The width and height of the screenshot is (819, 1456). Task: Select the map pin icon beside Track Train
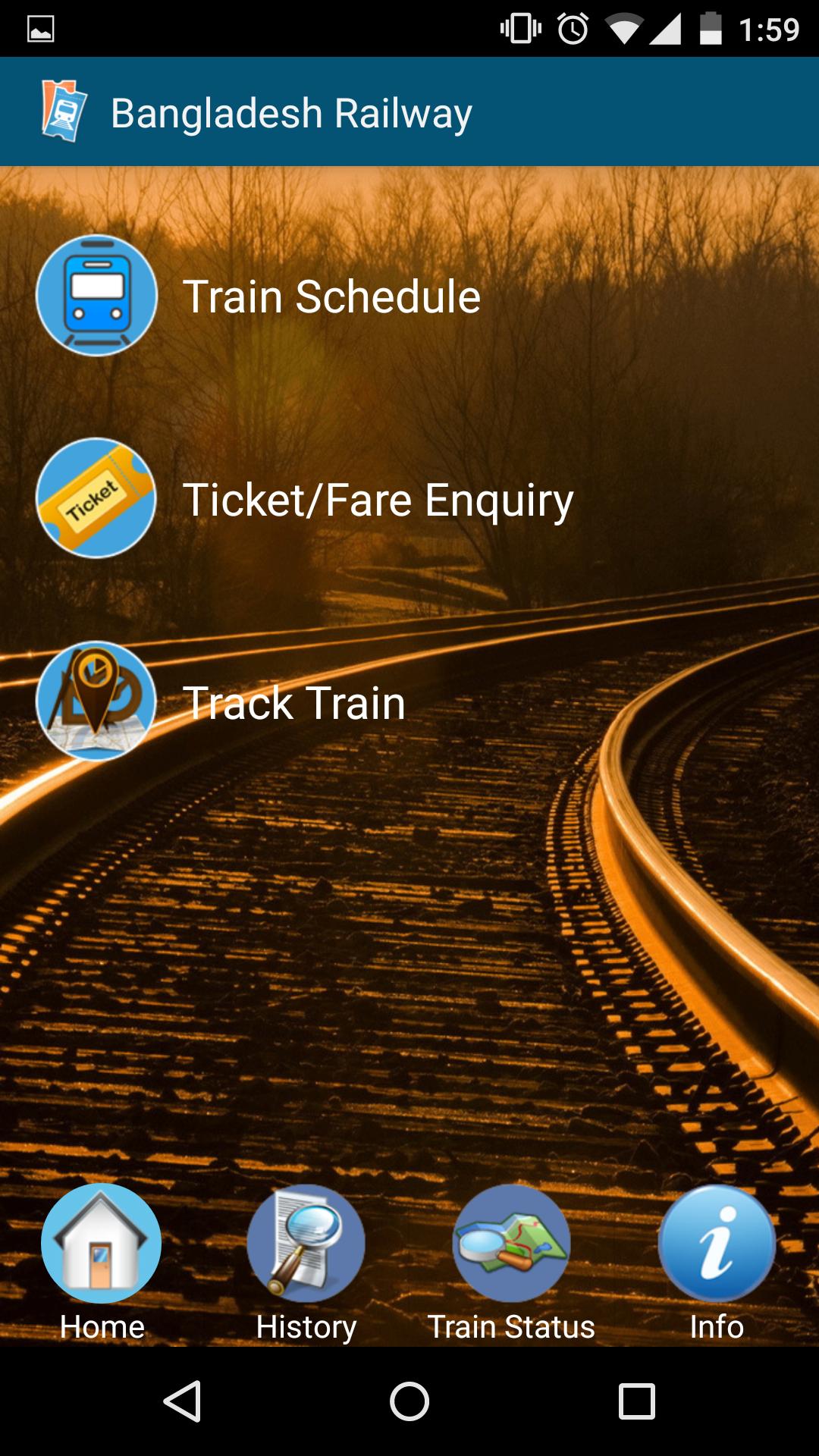pyautogui.click(x=96, y=702)
